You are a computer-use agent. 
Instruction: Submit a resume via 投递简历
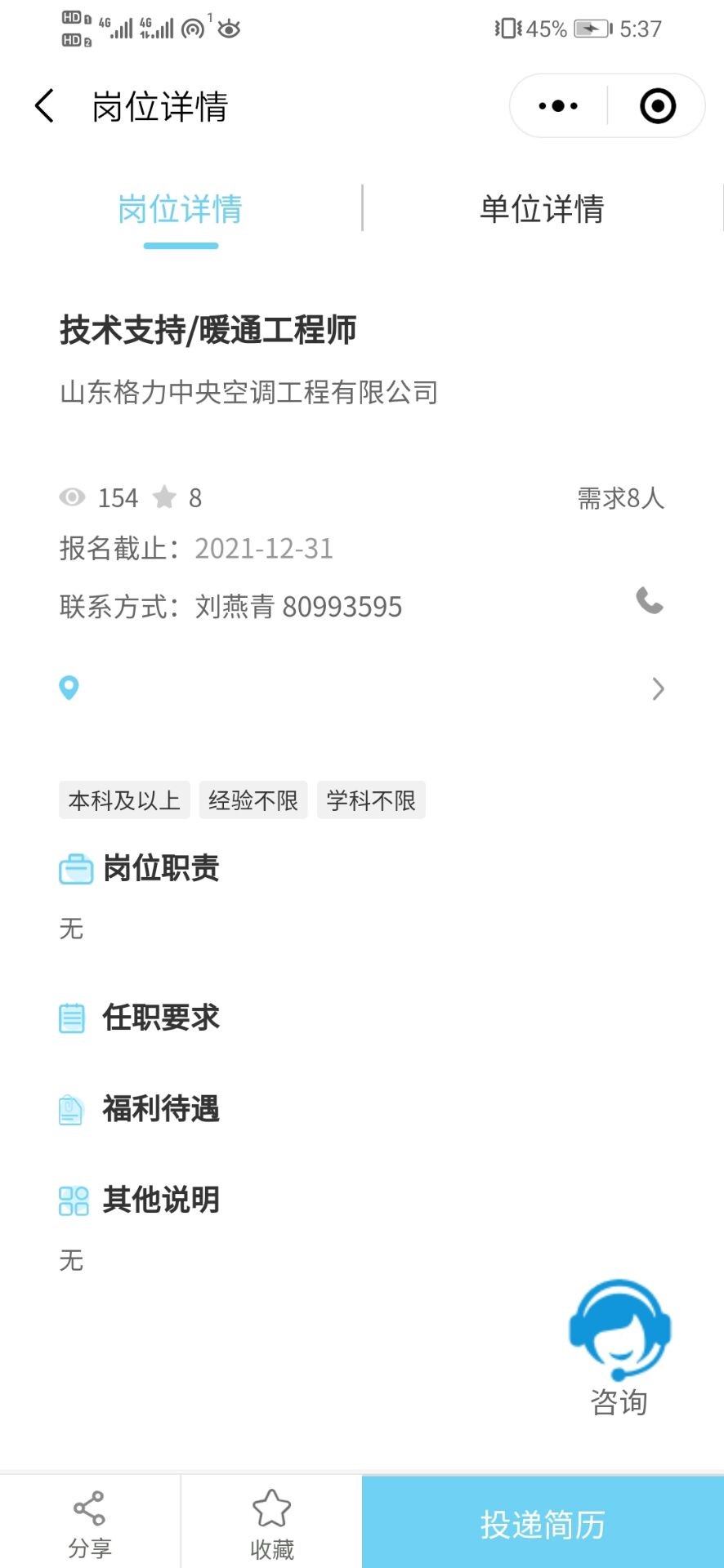(x=543, y=1522)
